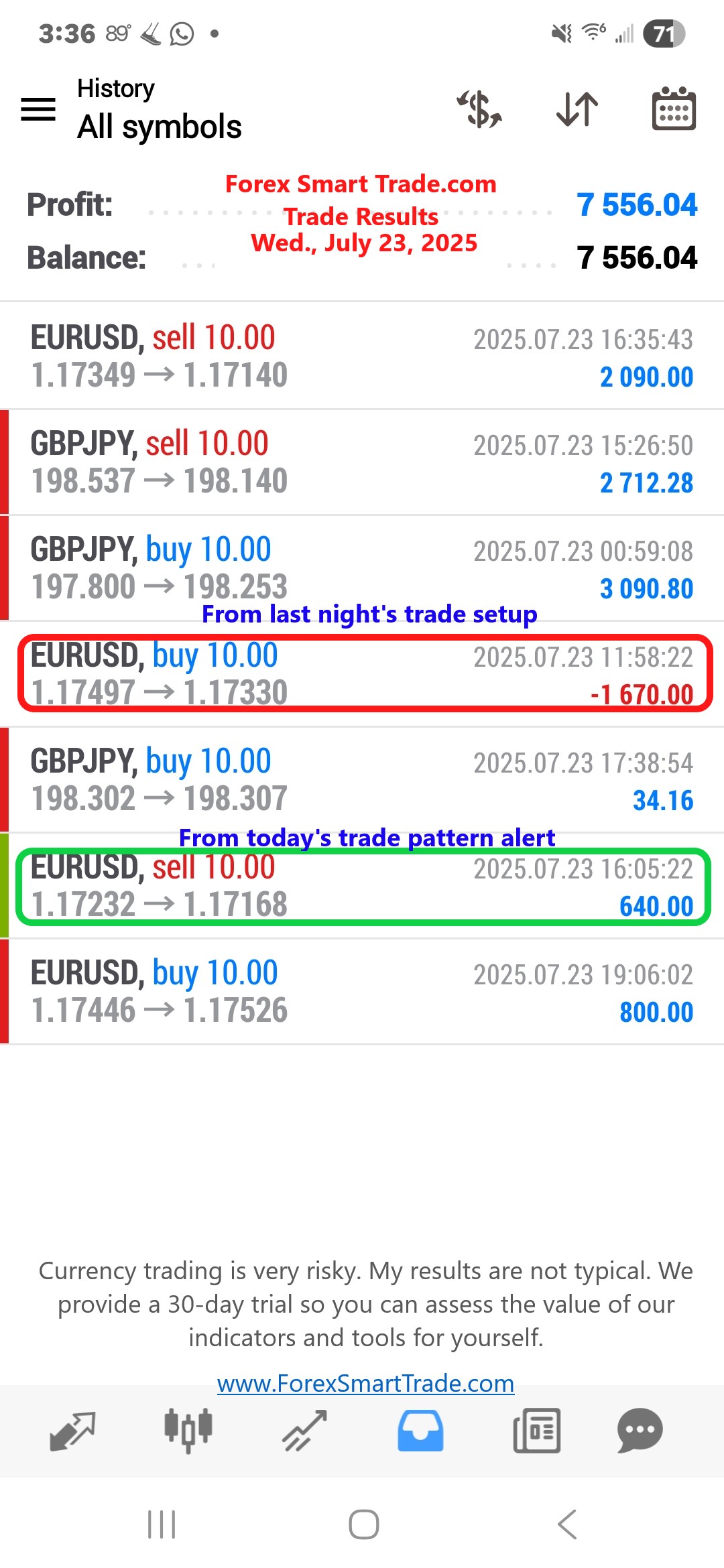The height and width of the screenshot is (1568, 724).
Task: Go back with the system back button
Action: [567, 1524]
